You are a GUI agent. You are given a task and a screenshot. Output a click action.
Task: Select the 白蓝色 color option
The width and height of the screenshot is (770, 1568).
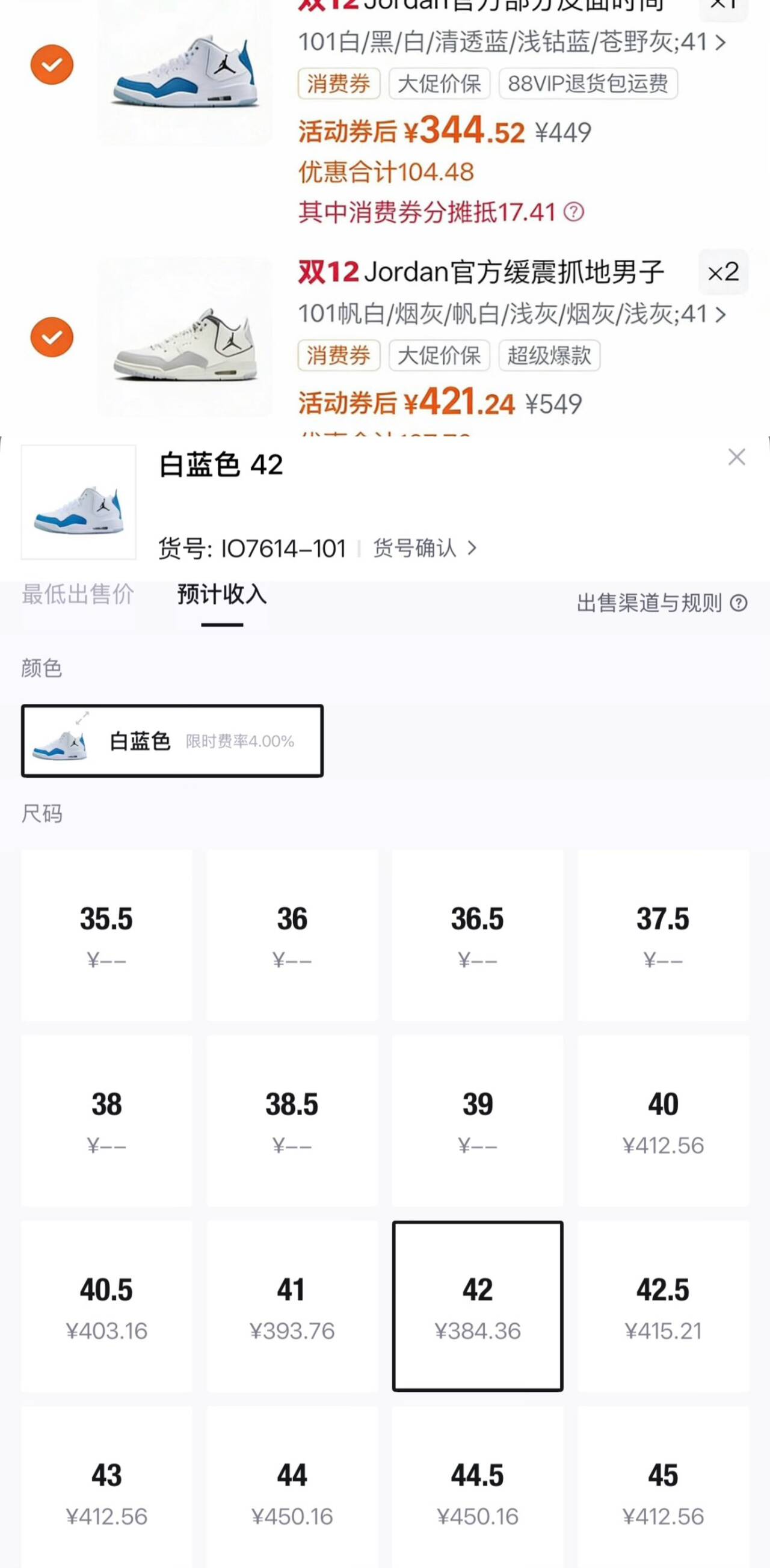tap(172, 741)
